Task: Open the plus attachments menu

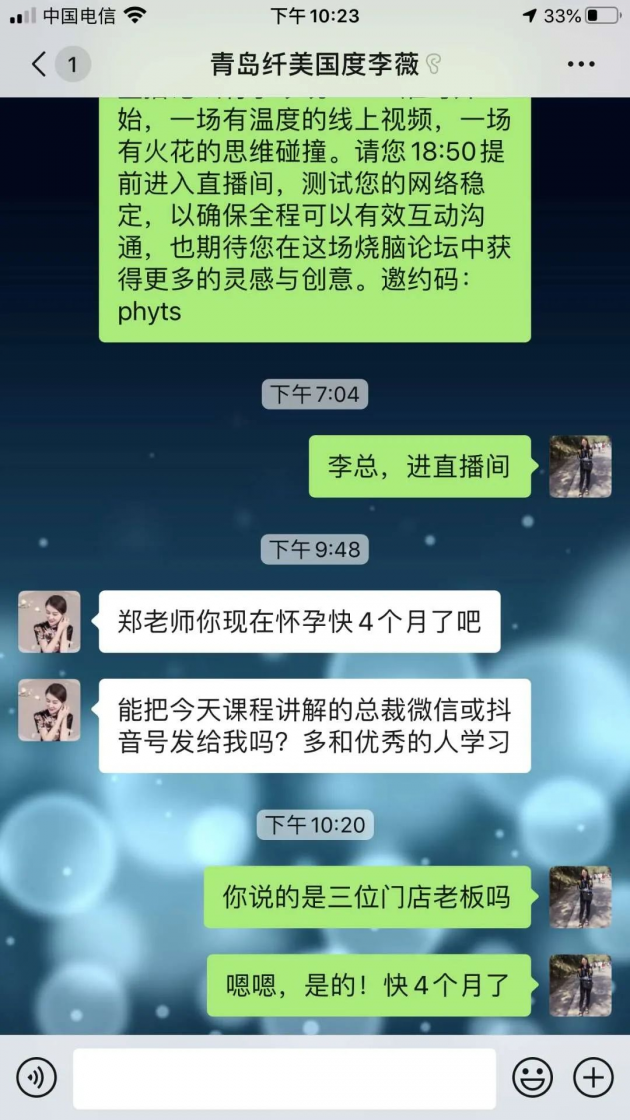Action: pyautogui.click(x=593, y=1077)
